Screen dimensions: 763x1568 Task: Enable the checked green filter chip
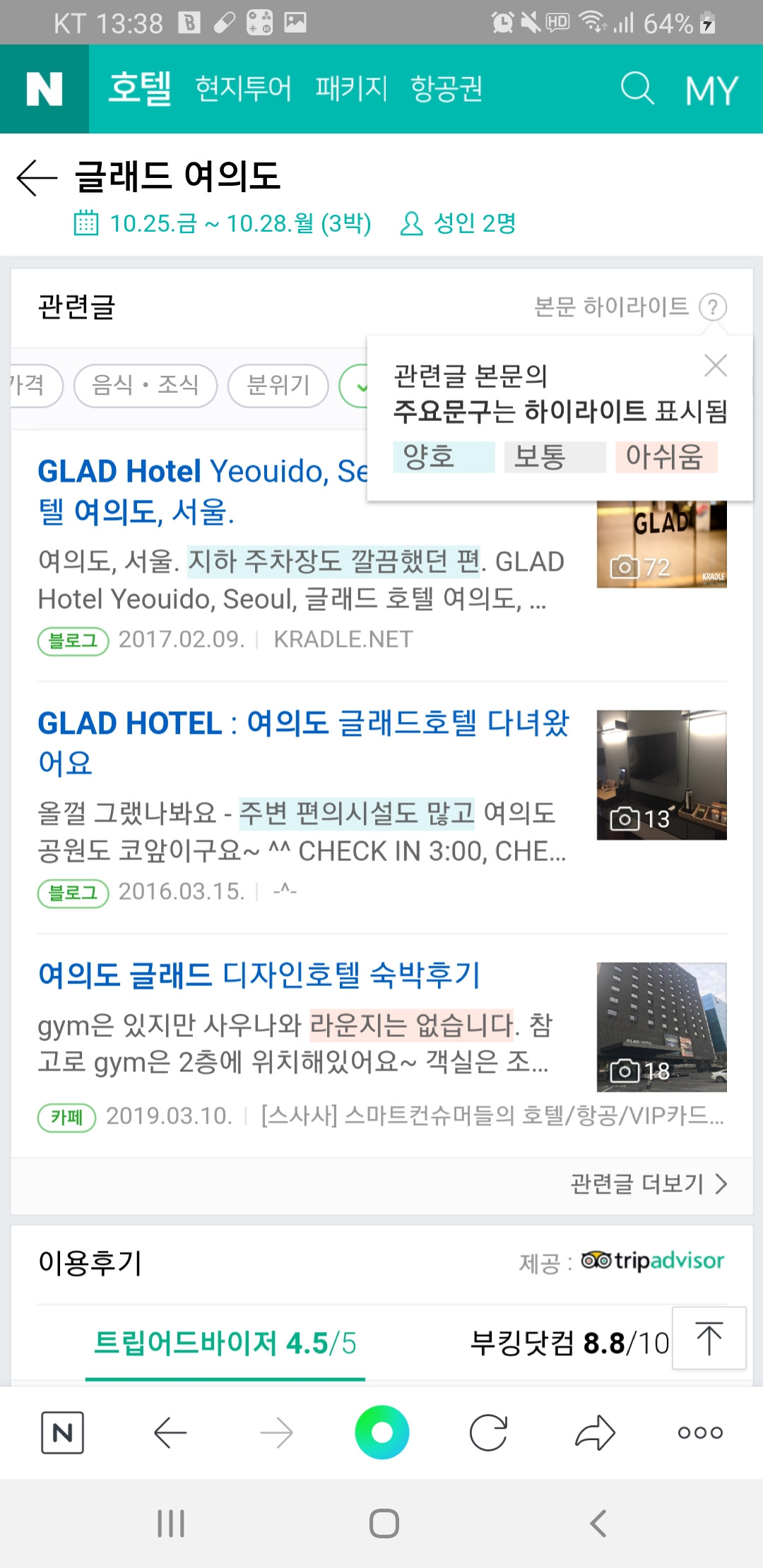[362, 386]
